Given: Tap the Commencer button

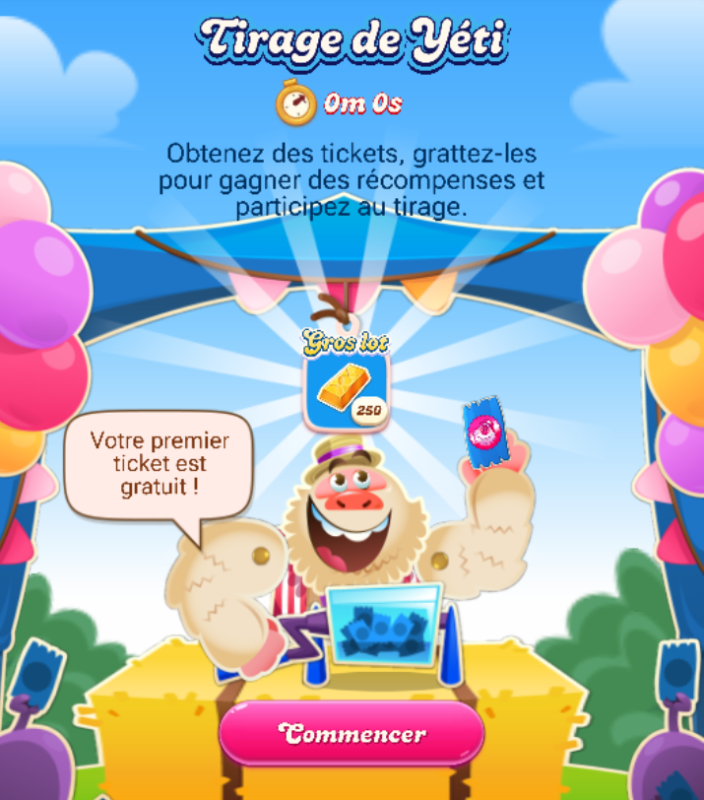Looking at the screenshot, I should tap(352, 734).
